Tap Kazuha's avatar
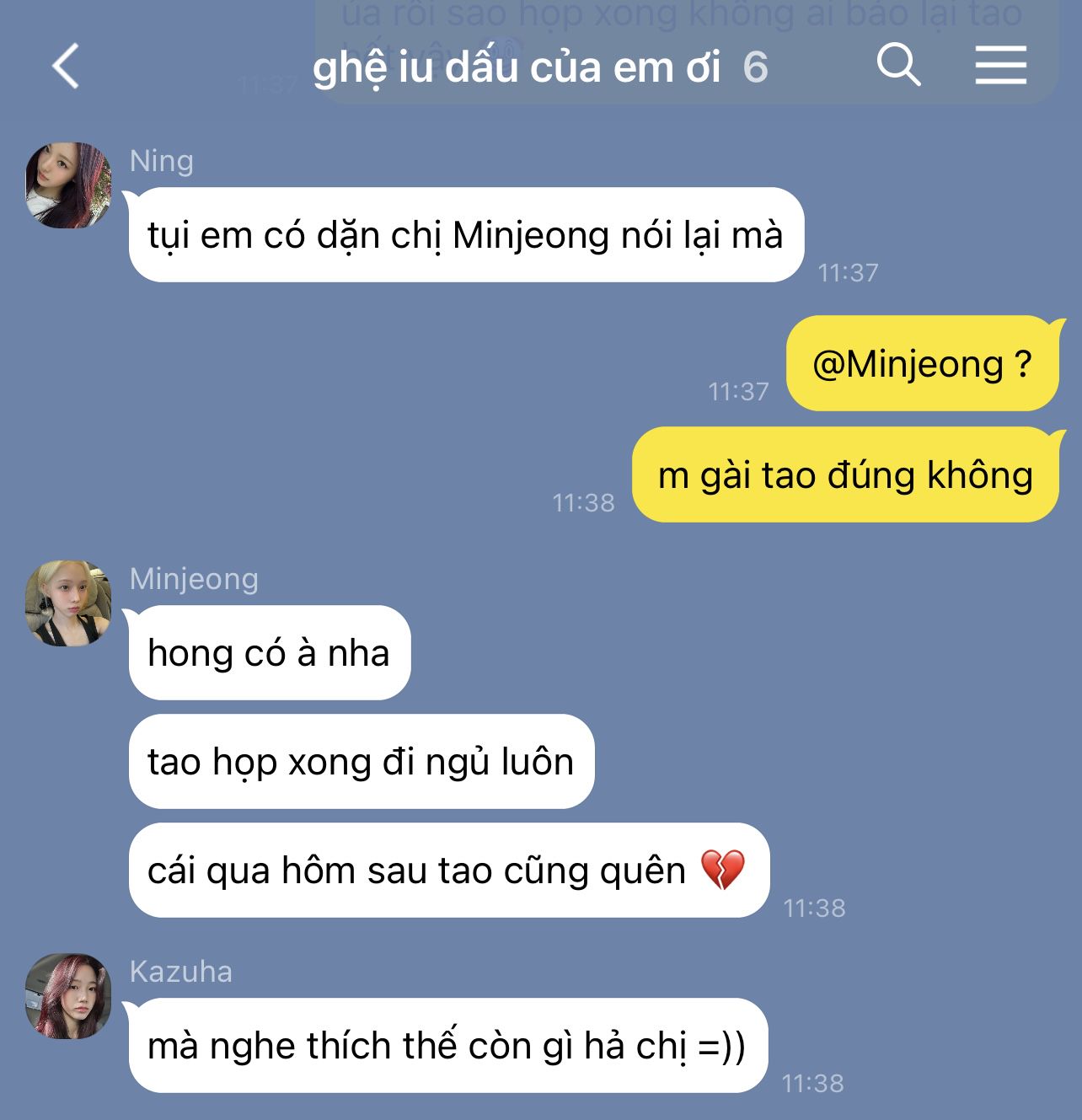The width and height of the screenshot is (1082, 1120). (x=68, y=996)
